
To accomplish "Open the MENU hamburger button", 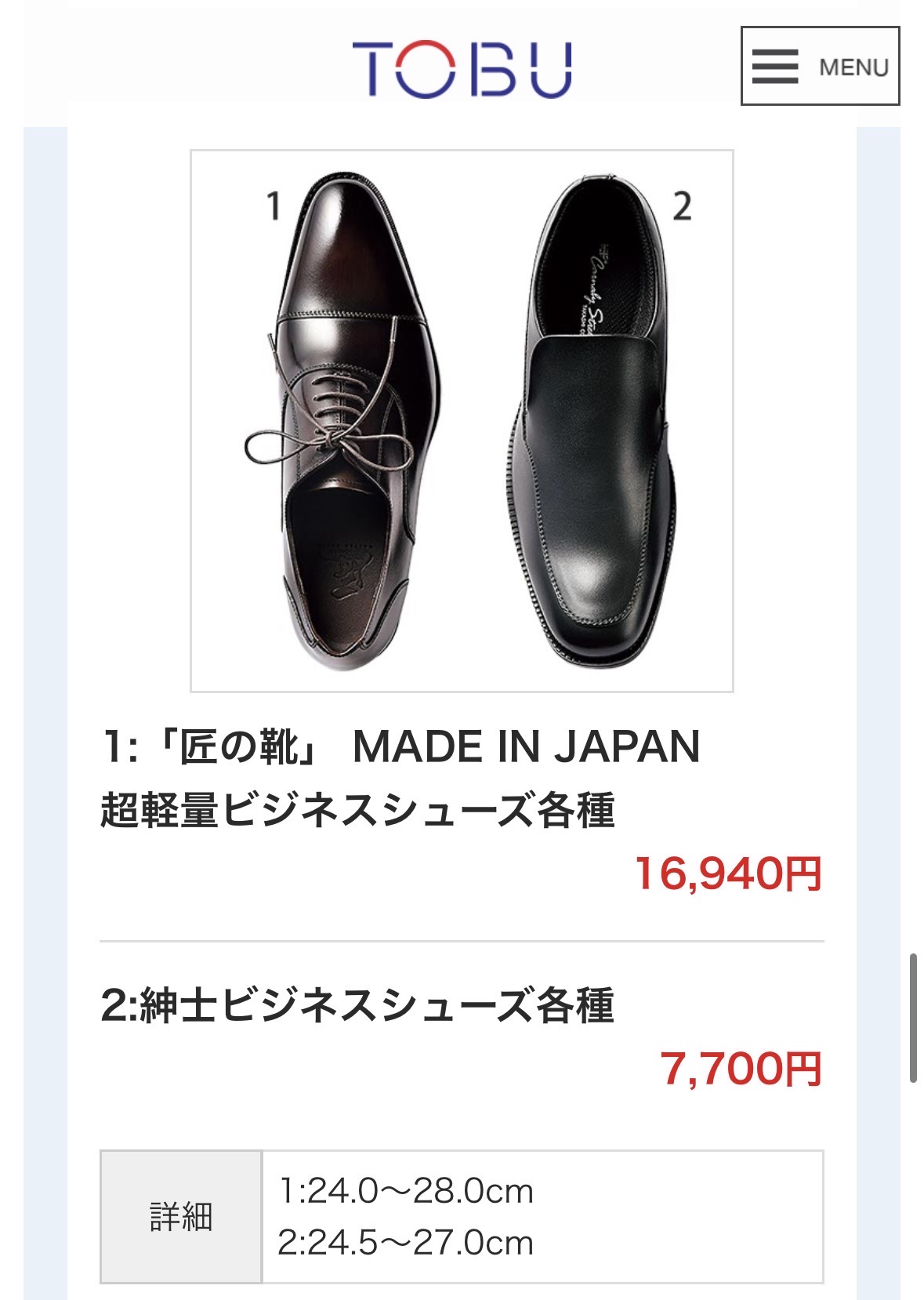I will [820, 66].
